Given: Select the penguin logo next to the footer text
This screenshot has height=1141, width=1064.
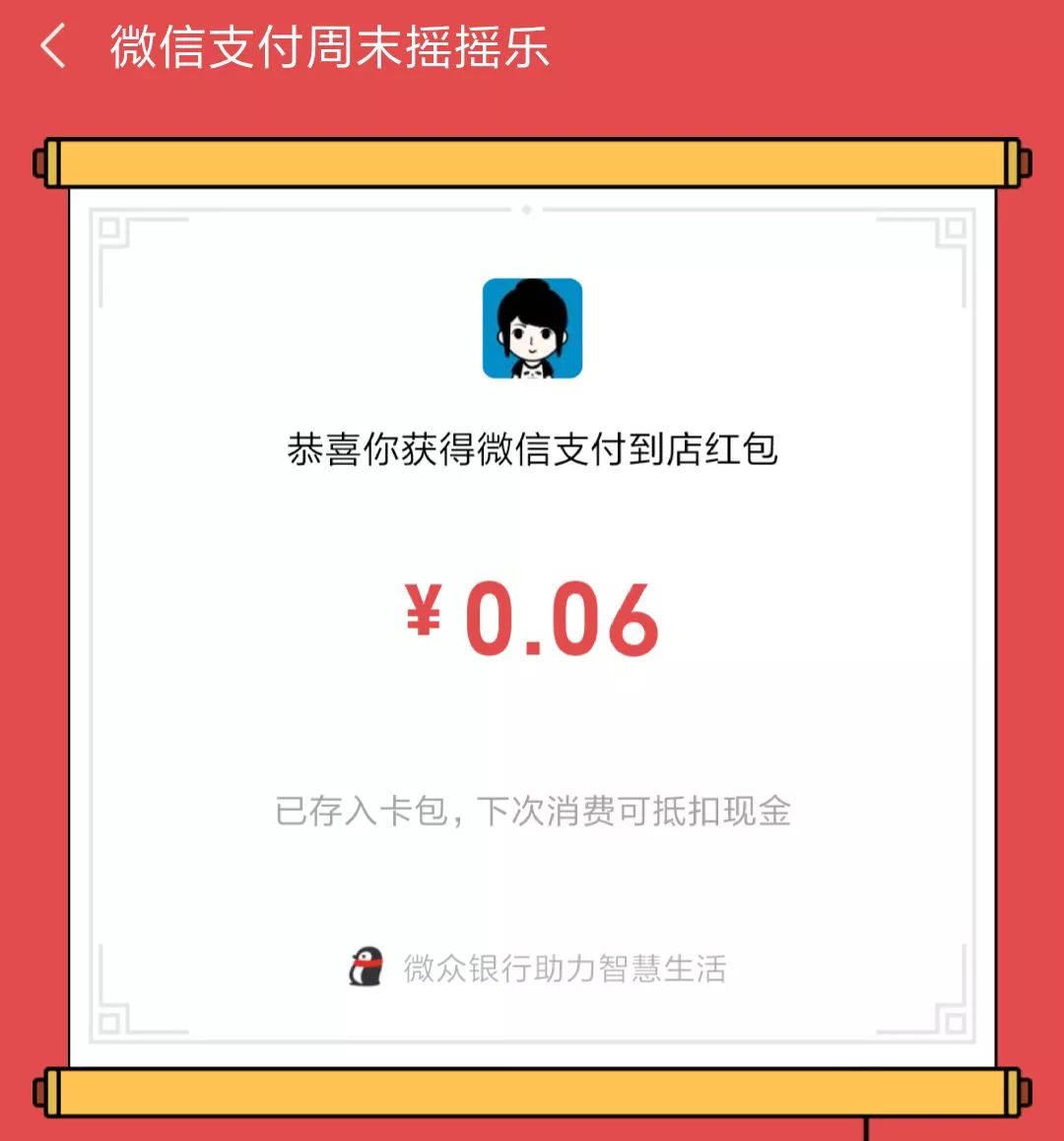Looking at the screenshot, I should coord(366,969).
